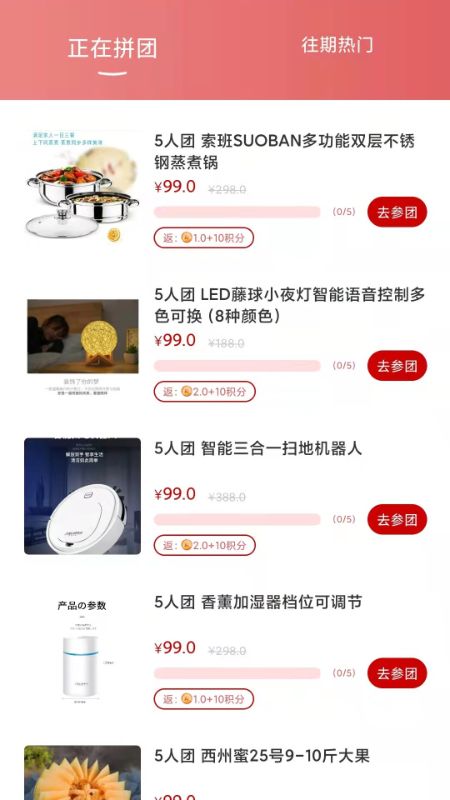Image resolution: width=450 pixels, height=800 pixels.
Task: Switch to the 往期热门 tab
Action: click(337, 45)
